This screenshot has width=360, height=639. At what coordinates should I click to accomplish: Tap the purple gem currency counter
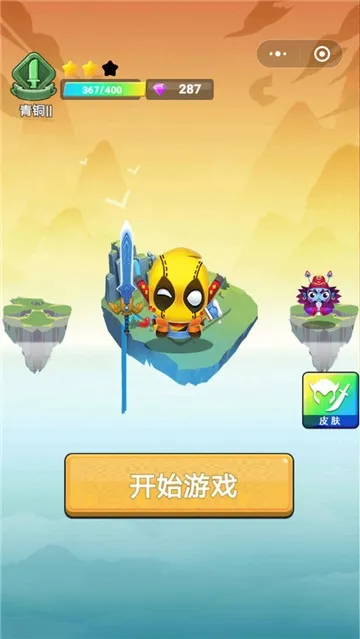pos(180,89)
